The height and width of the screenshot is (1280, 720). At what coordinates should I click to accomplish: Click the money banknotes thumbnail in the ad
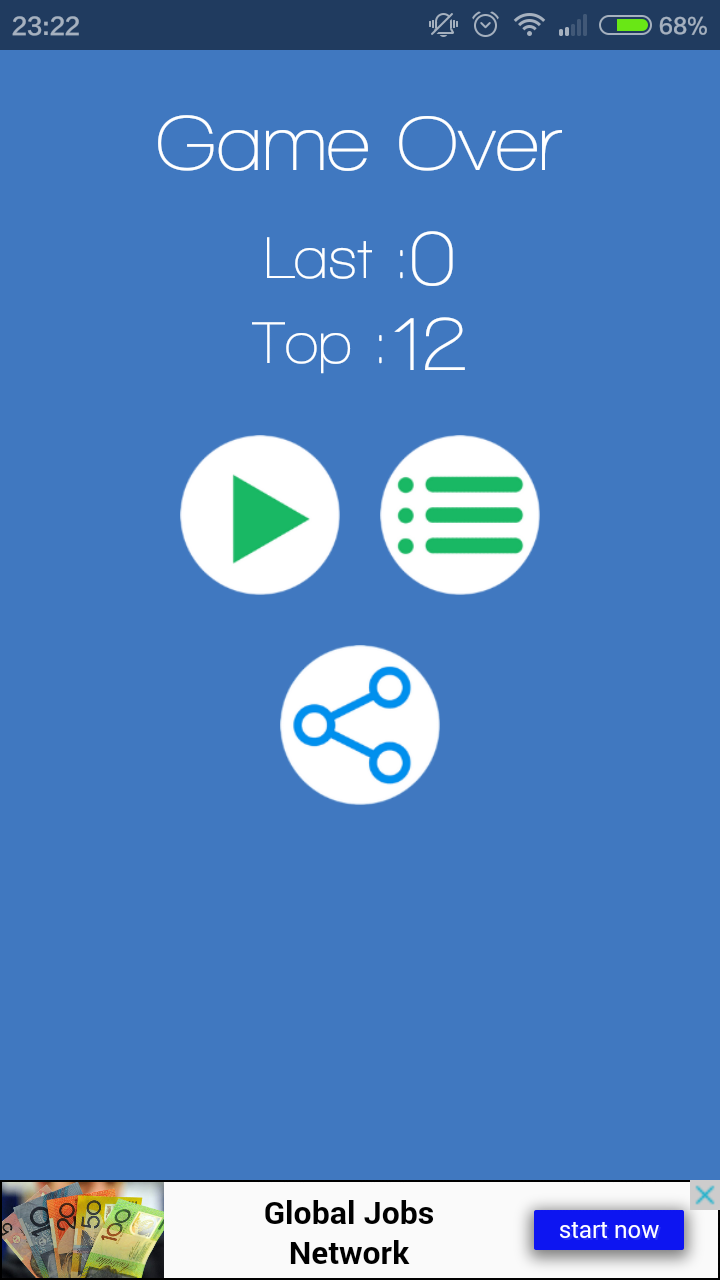[82, 1230]
